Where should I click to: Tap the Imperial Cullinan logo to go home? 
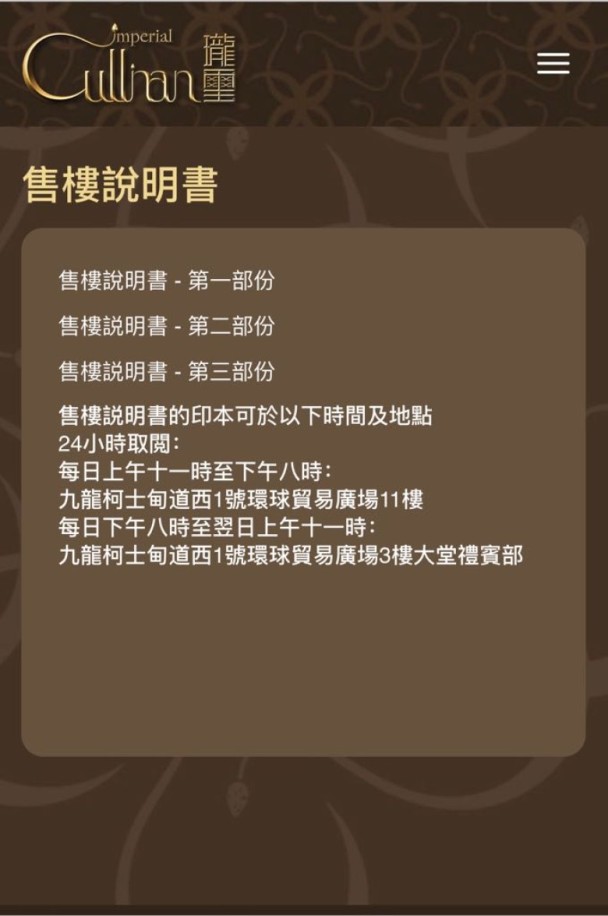tap(129, 66)
